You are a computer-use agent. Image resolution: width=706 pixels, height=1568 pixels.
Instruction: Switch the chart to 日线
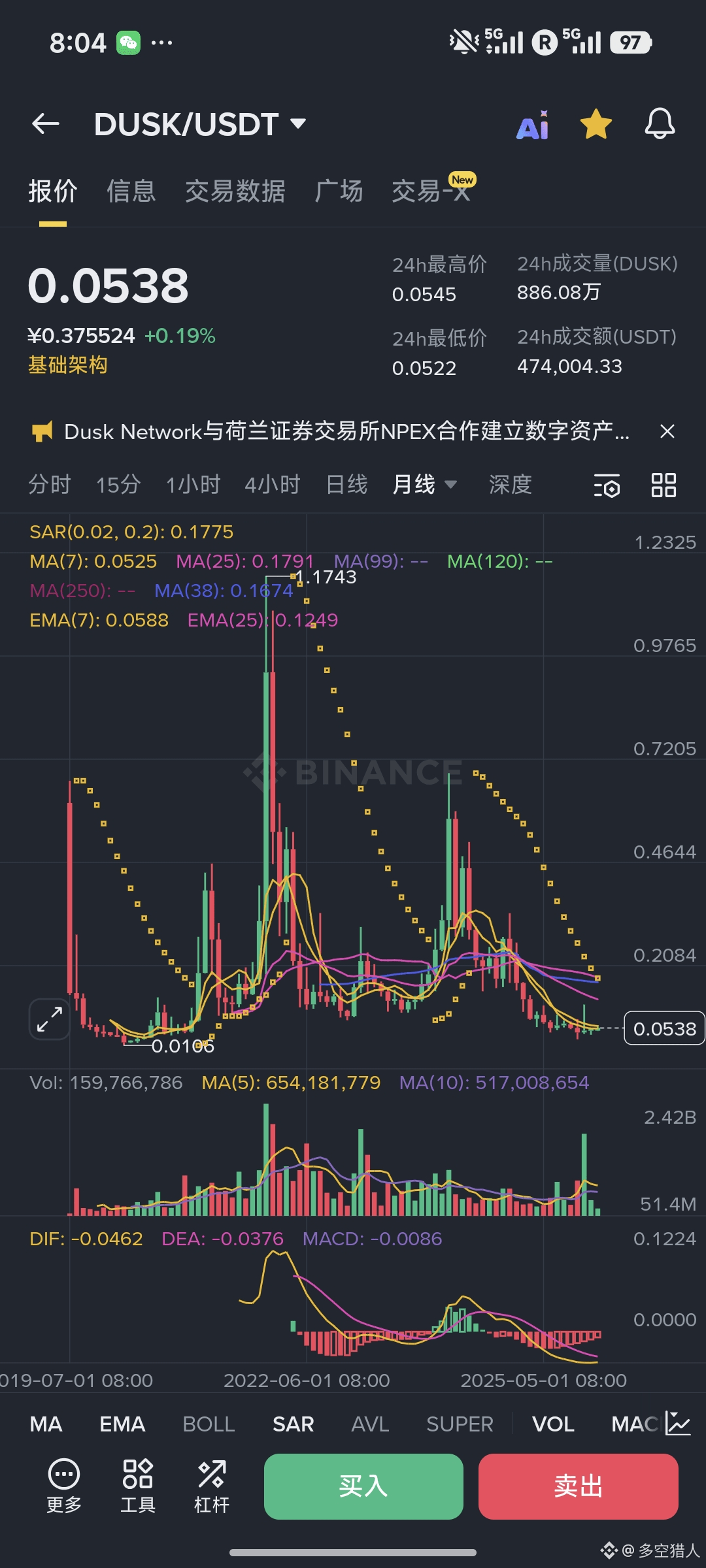pos(346,485)
